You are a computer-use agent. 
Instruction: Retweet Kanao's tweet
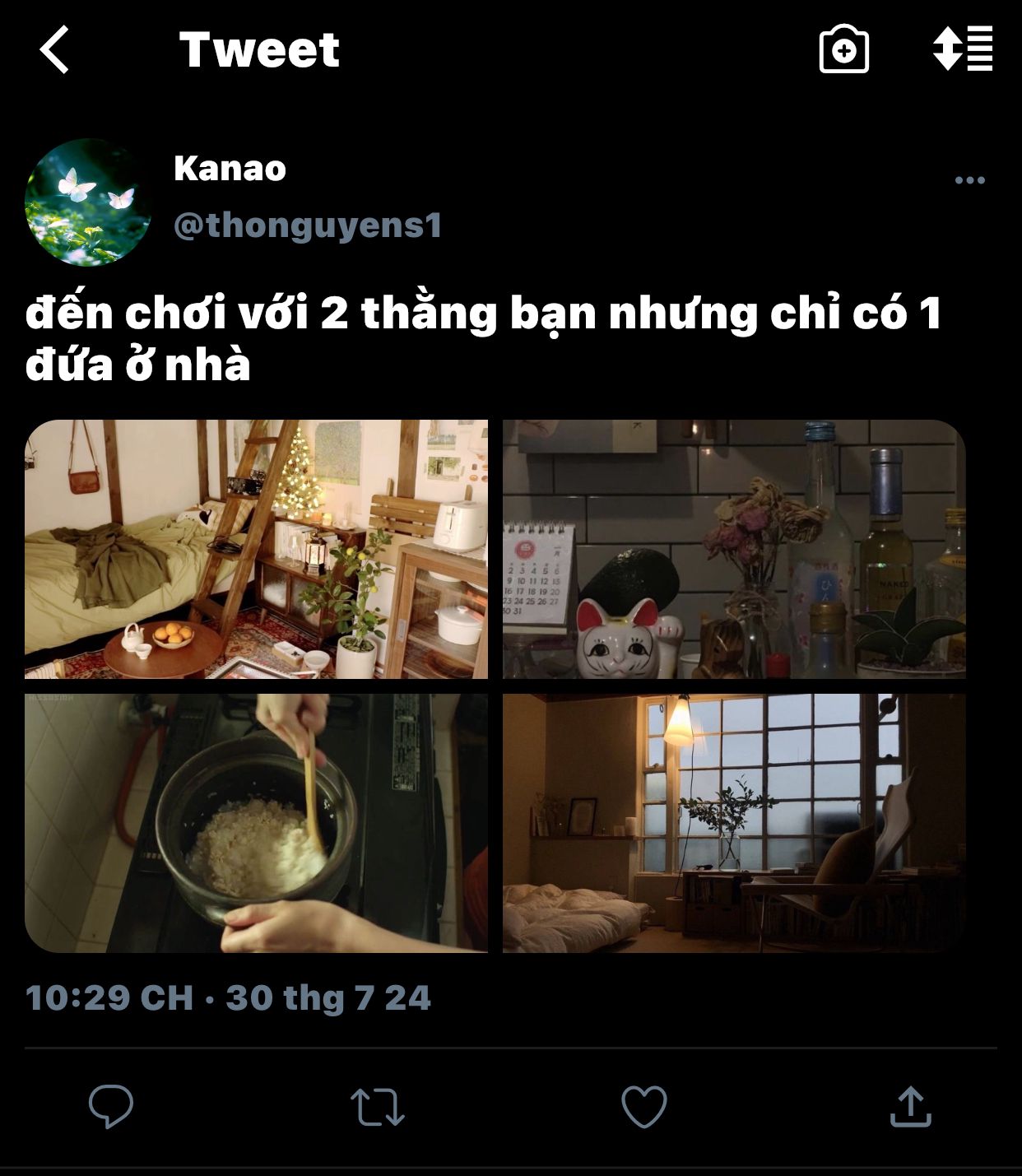(x=378, y=1107)
